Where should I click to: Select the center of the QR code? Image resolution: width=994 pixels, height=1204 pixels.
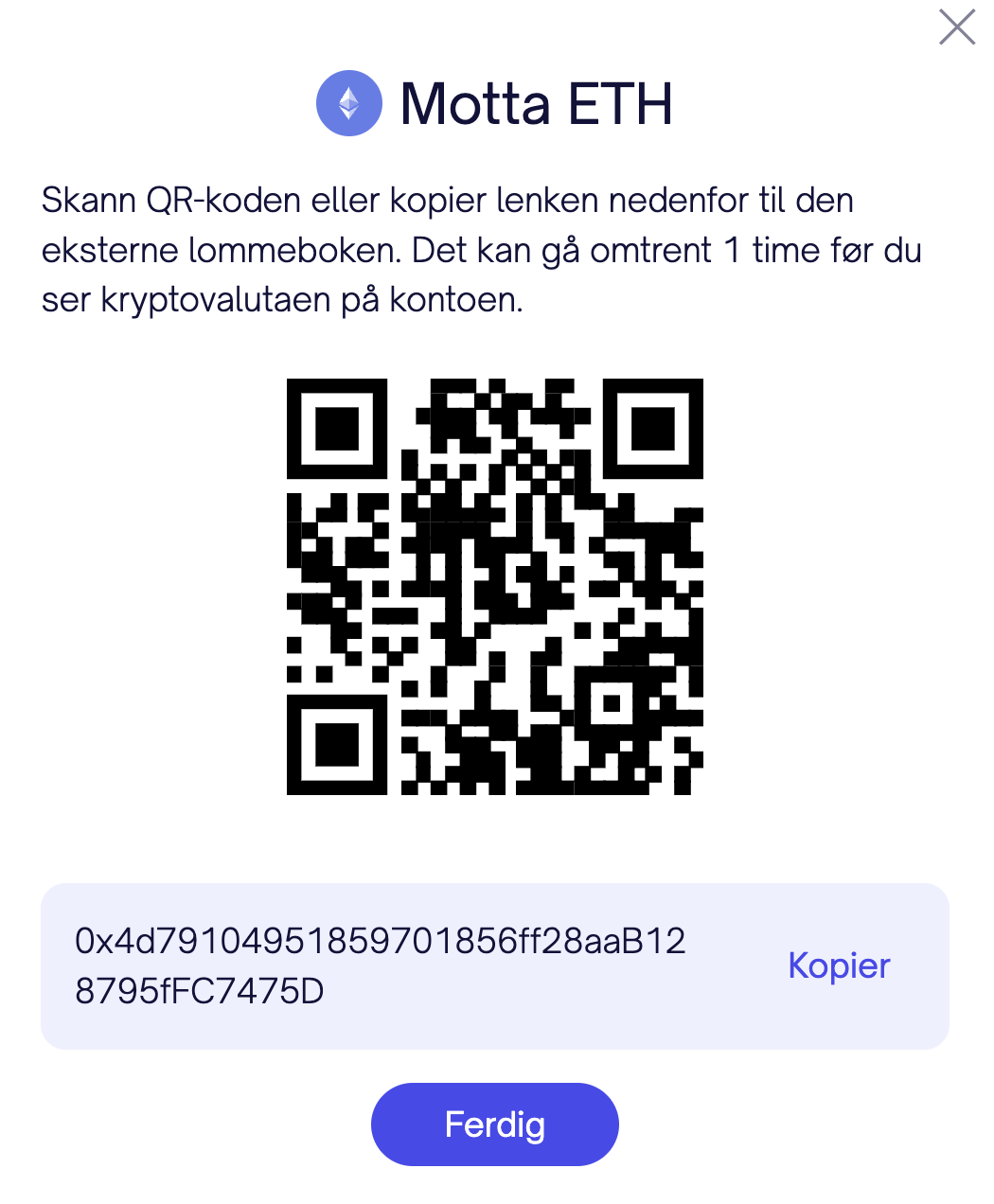[494, 585]
